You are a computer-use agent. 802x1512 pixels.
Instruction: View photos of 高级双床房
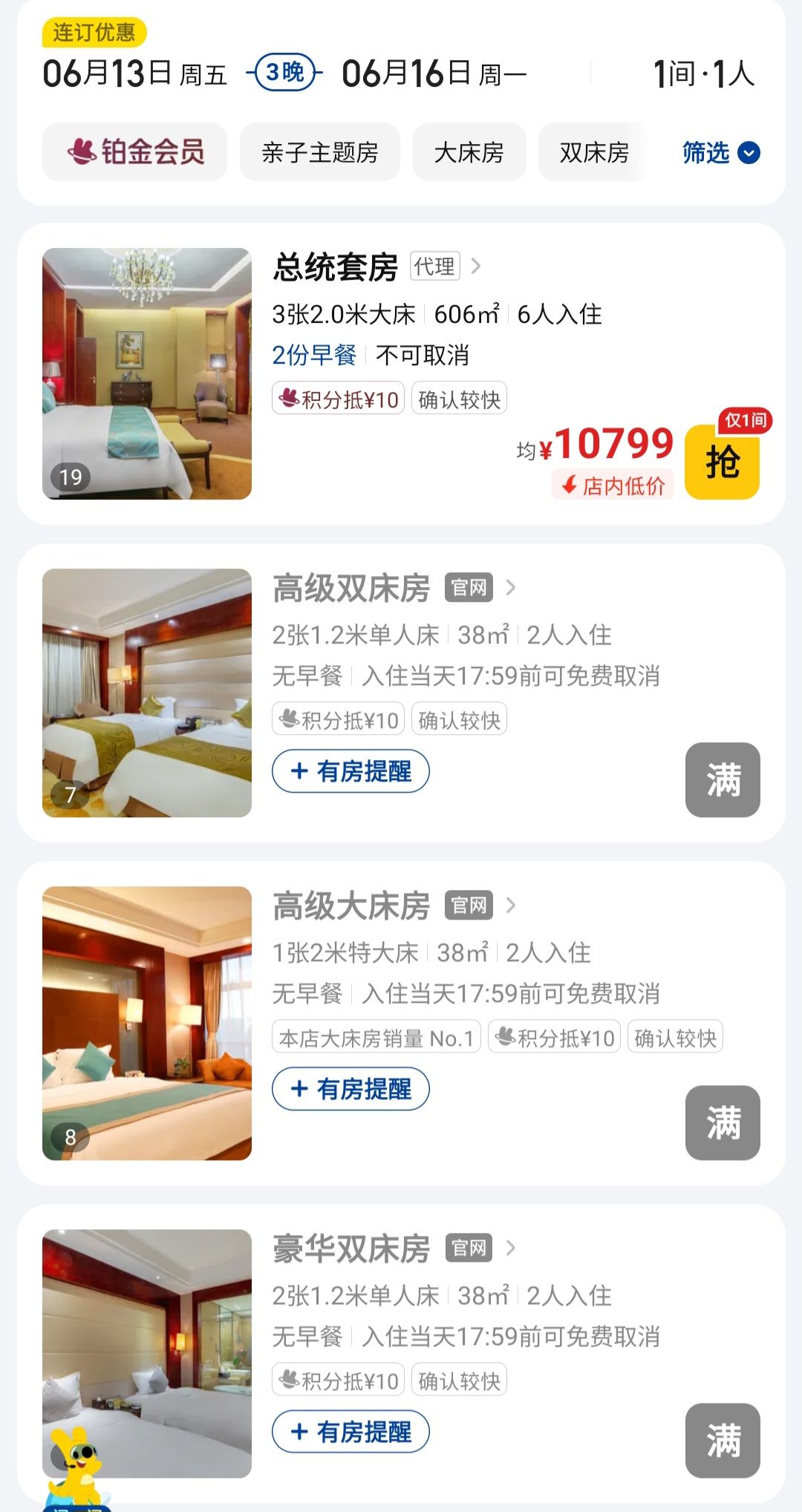[x=147, y=693]
